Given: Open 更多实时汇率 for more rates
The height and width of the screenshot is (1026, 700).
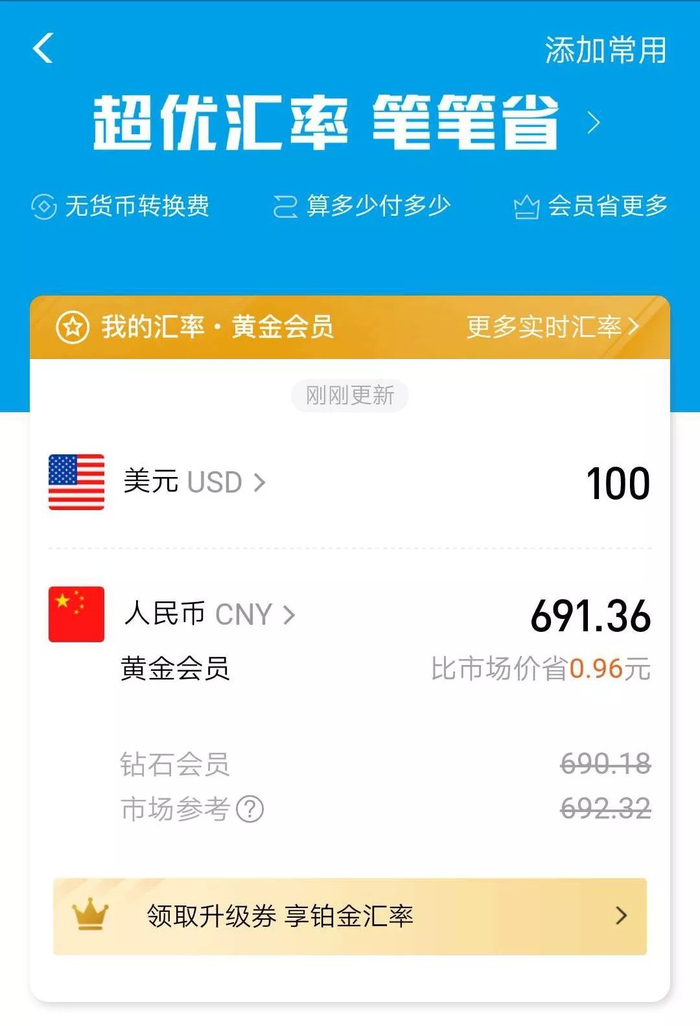Looking at the screenshot, I should pos(552,327).
